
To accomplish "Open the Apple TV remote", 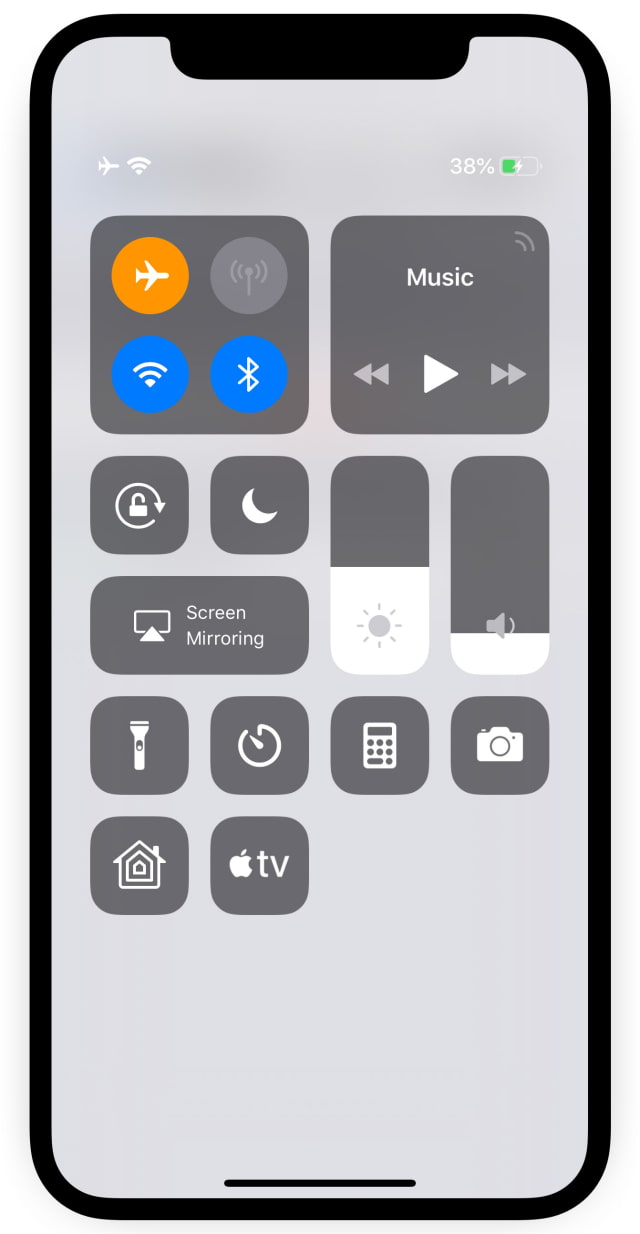I will [x=259, y=865].
